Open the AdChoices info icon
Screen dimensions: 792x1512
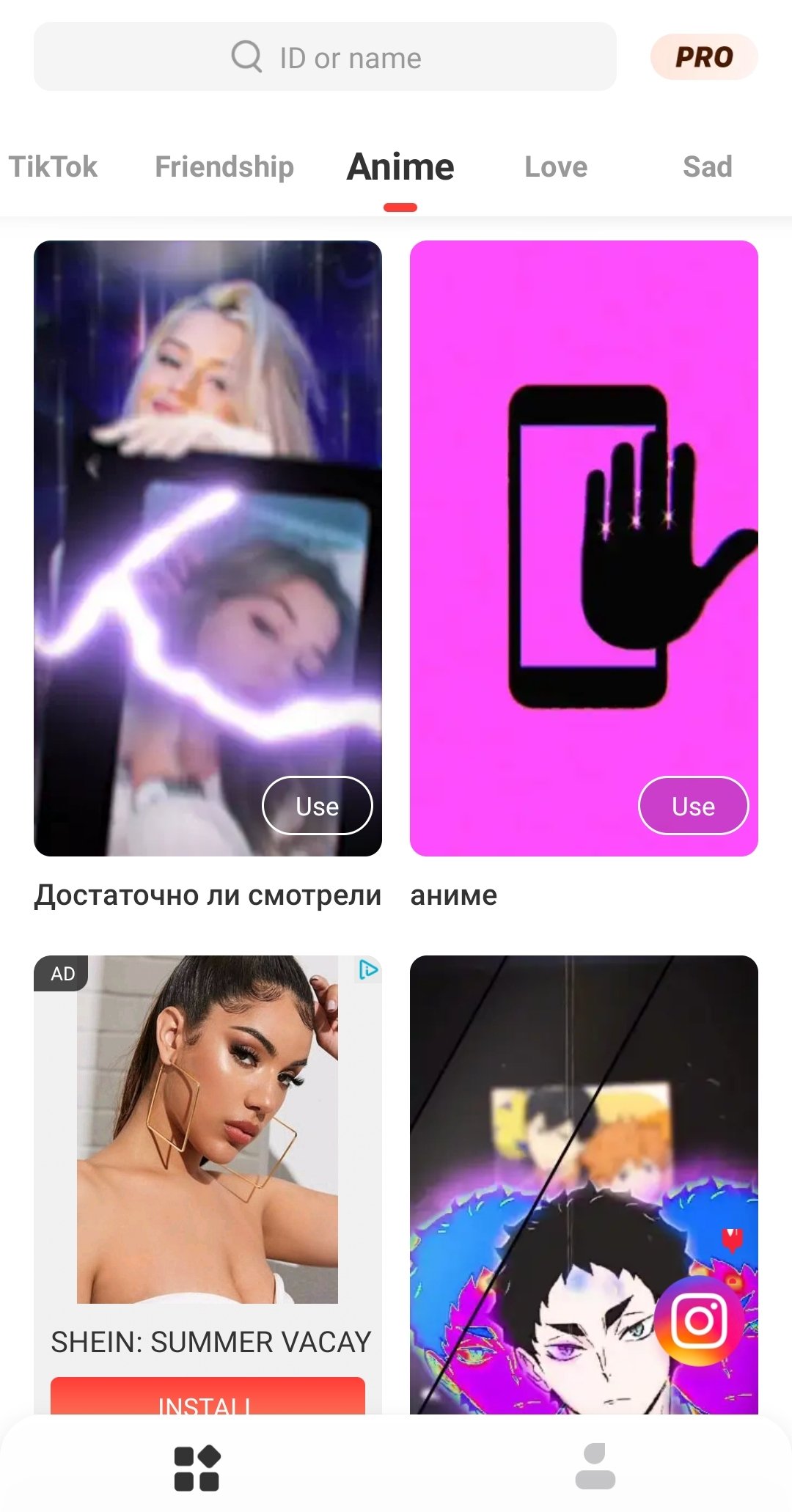point(367,970)
